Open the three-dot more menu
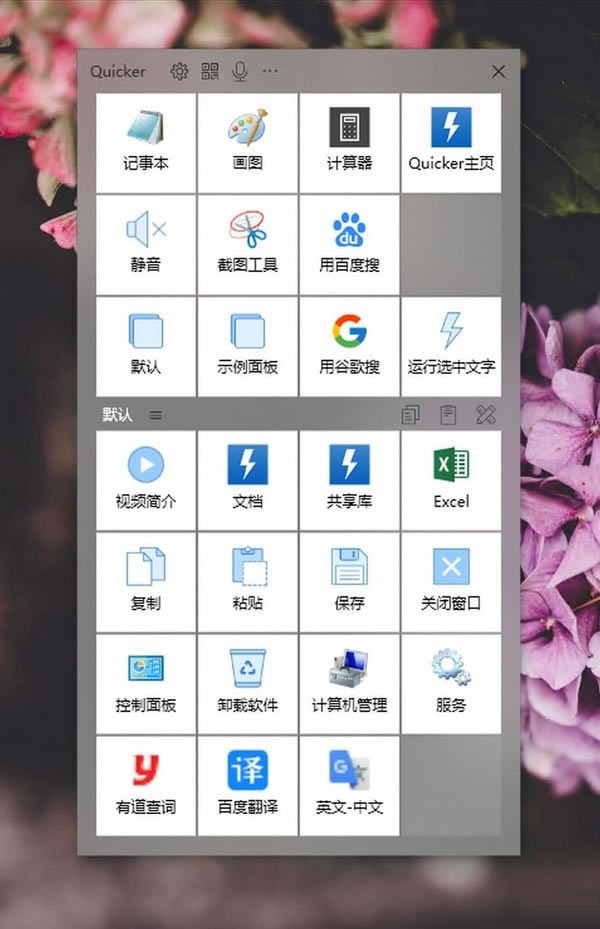 tap(270, 71)
